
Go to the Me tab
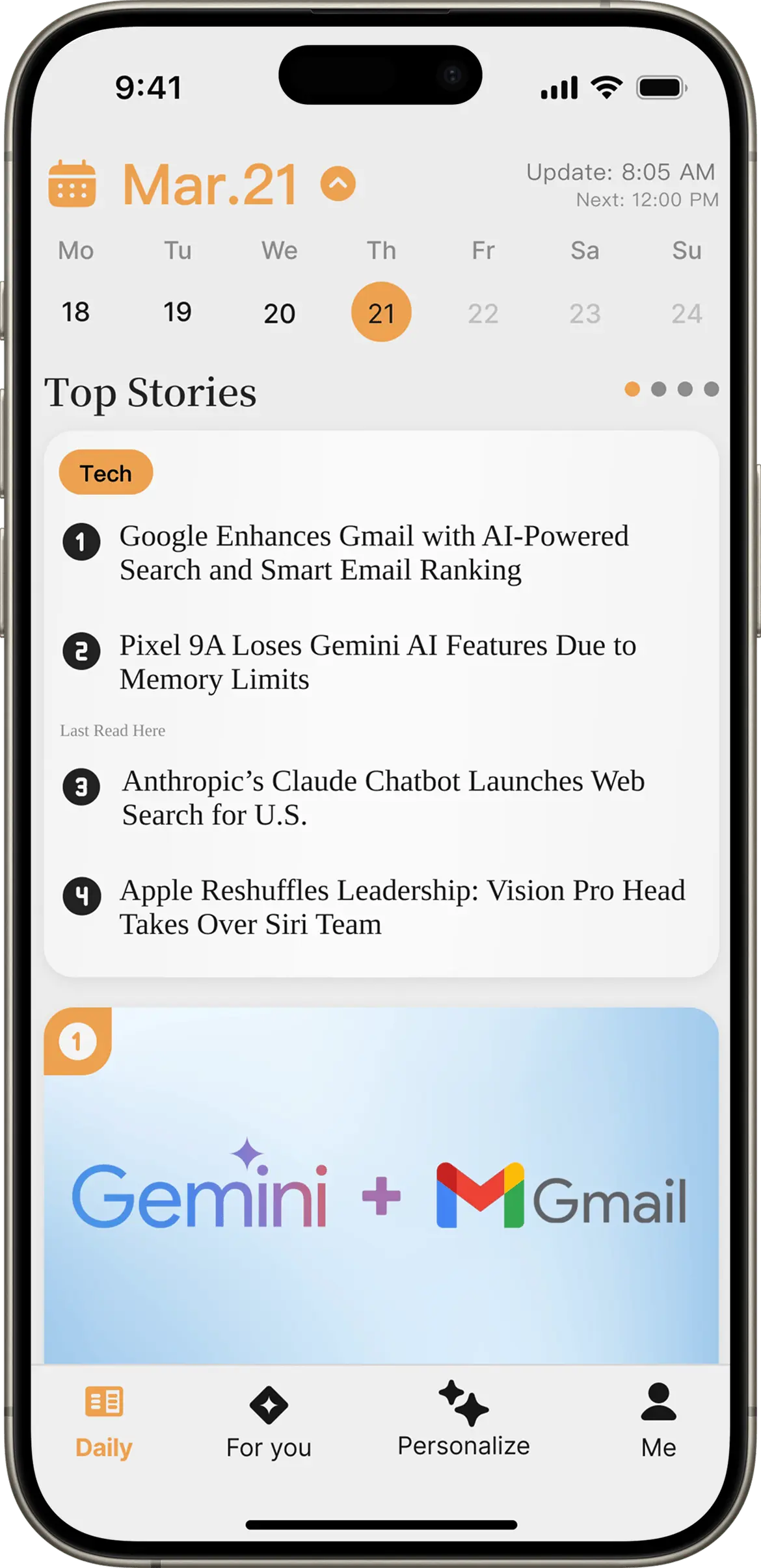click(x=658, y=1423)
